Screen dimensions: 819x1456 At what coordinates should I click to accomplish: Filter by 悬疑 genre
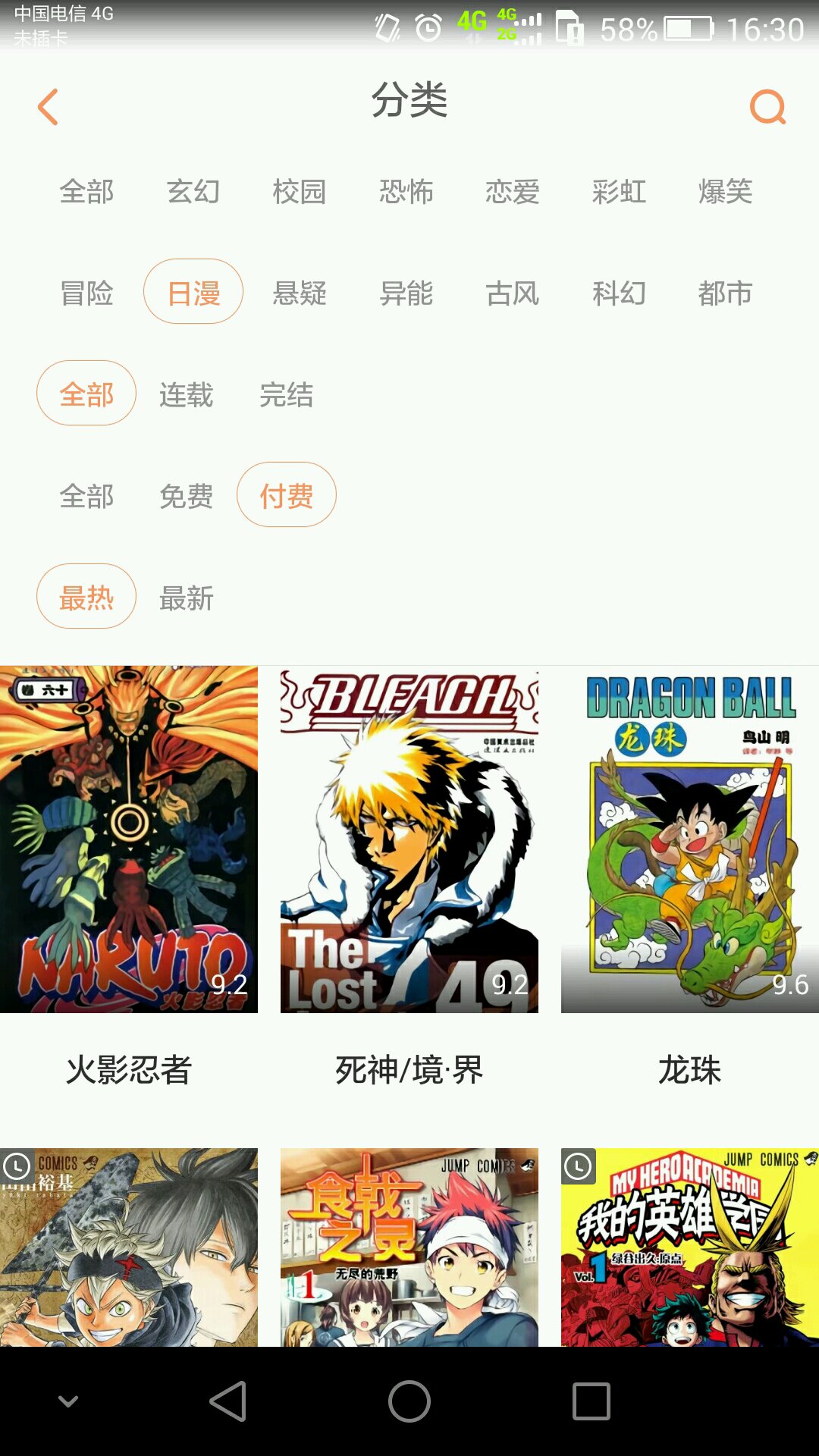click(300, 293)
